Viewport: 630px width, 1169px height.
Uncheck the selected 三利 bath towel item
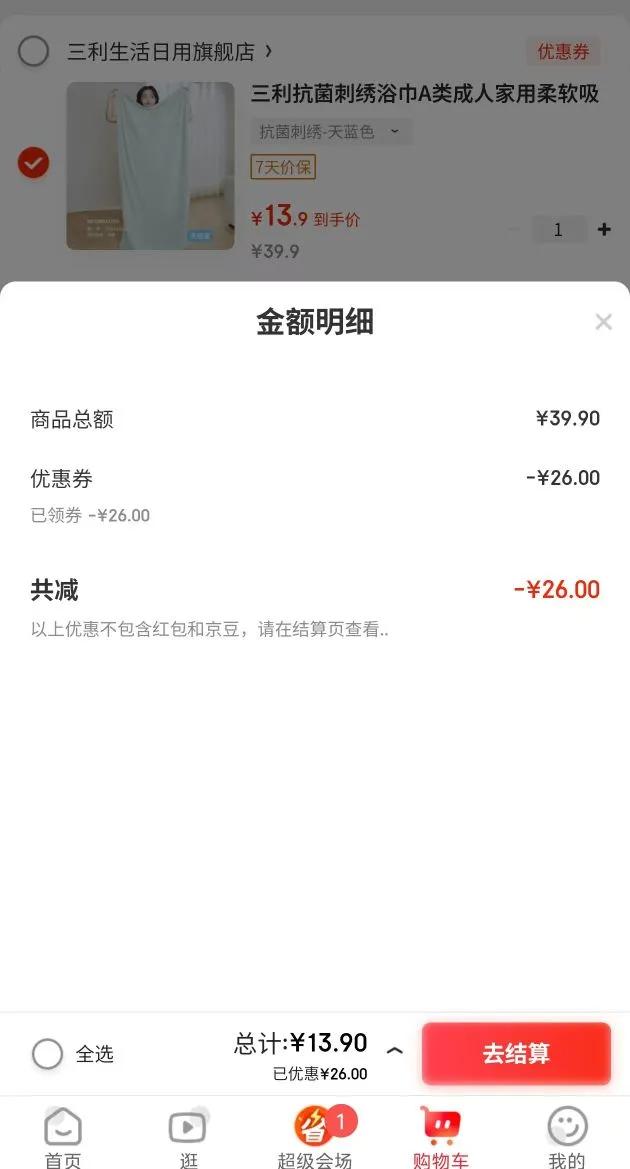[x=34, y=163]
